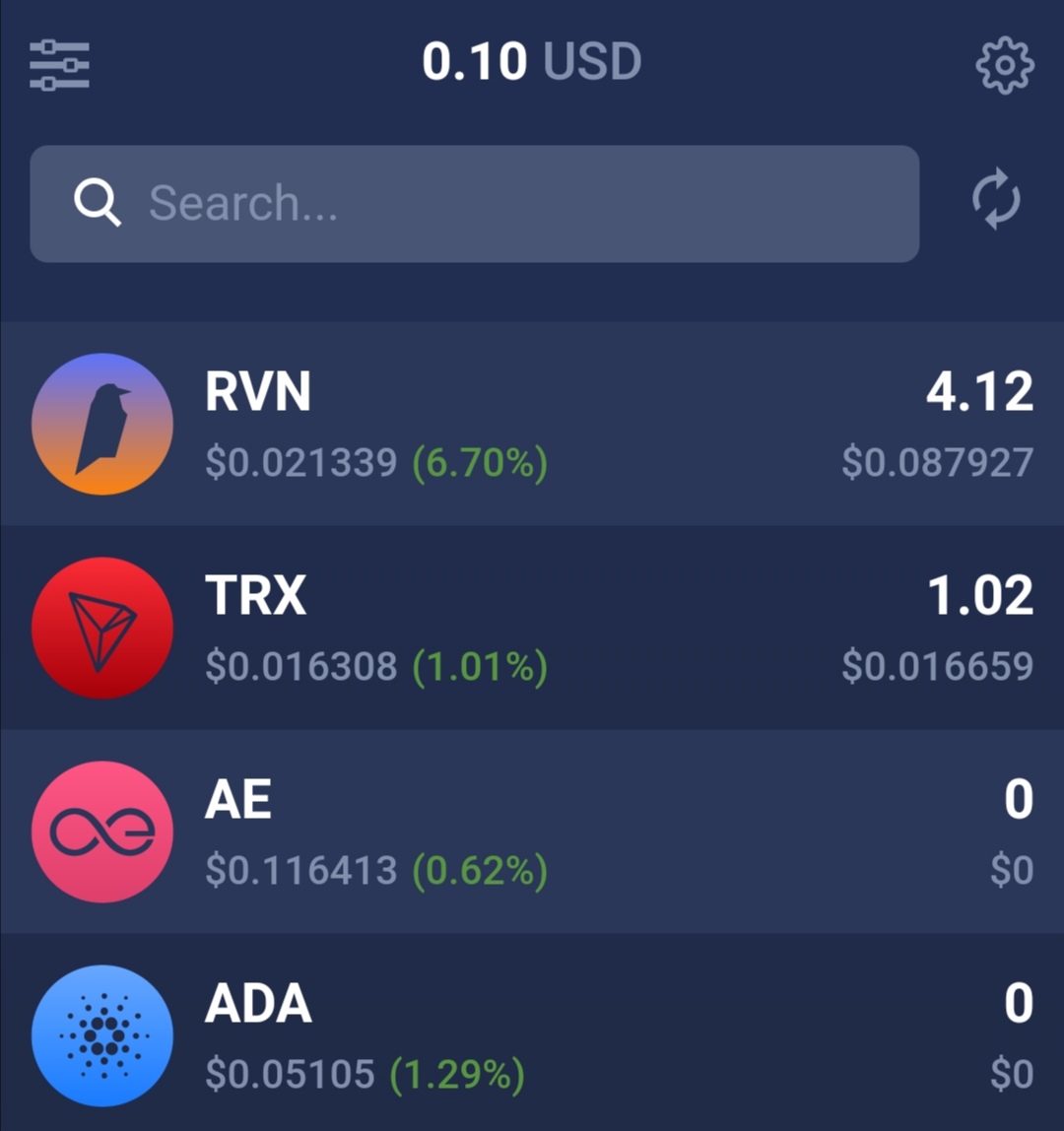Image resolution: width=1064 pixels, height=1131 pixels.
Task: View the ADA coin row
Action: tap(532, 1034)
